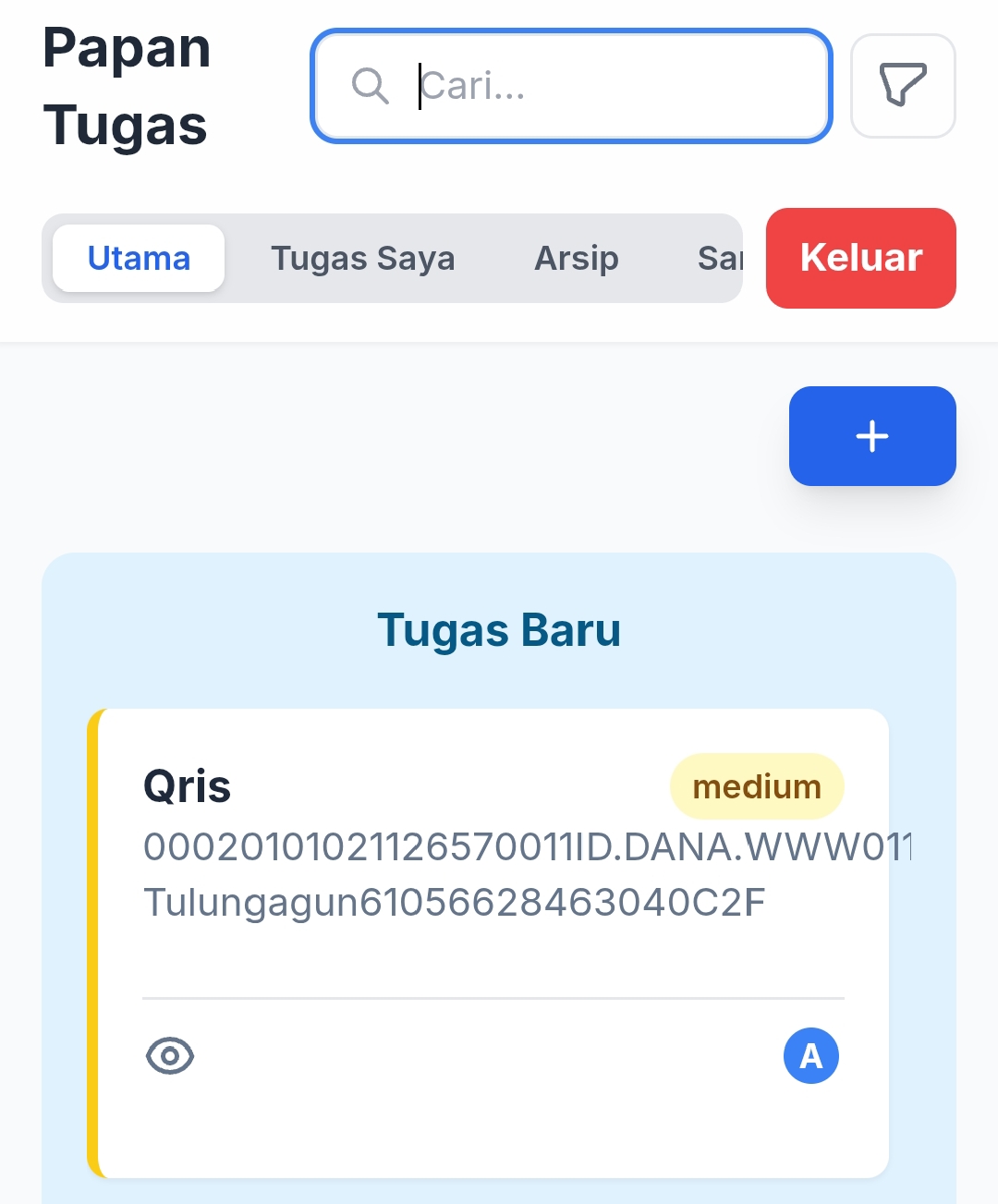998x1204 pixels.
Task: Click the 'medium' priority badge on Qris
Action: [x=756, y=785]
